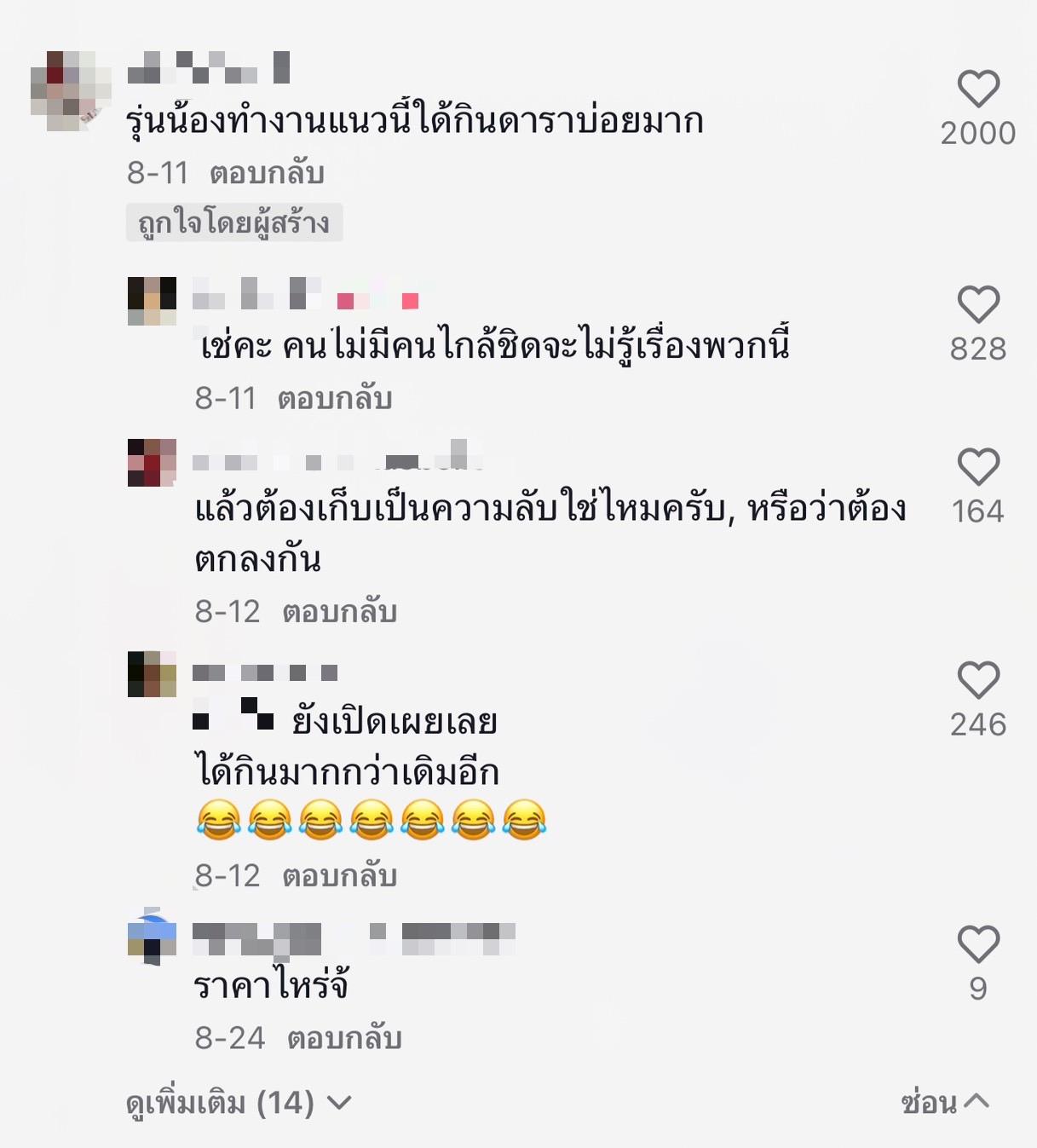Screen dimensions: 1037x1148
Task: Hide the replies with ซ่อน
Action: click(x=944, y=1103)
